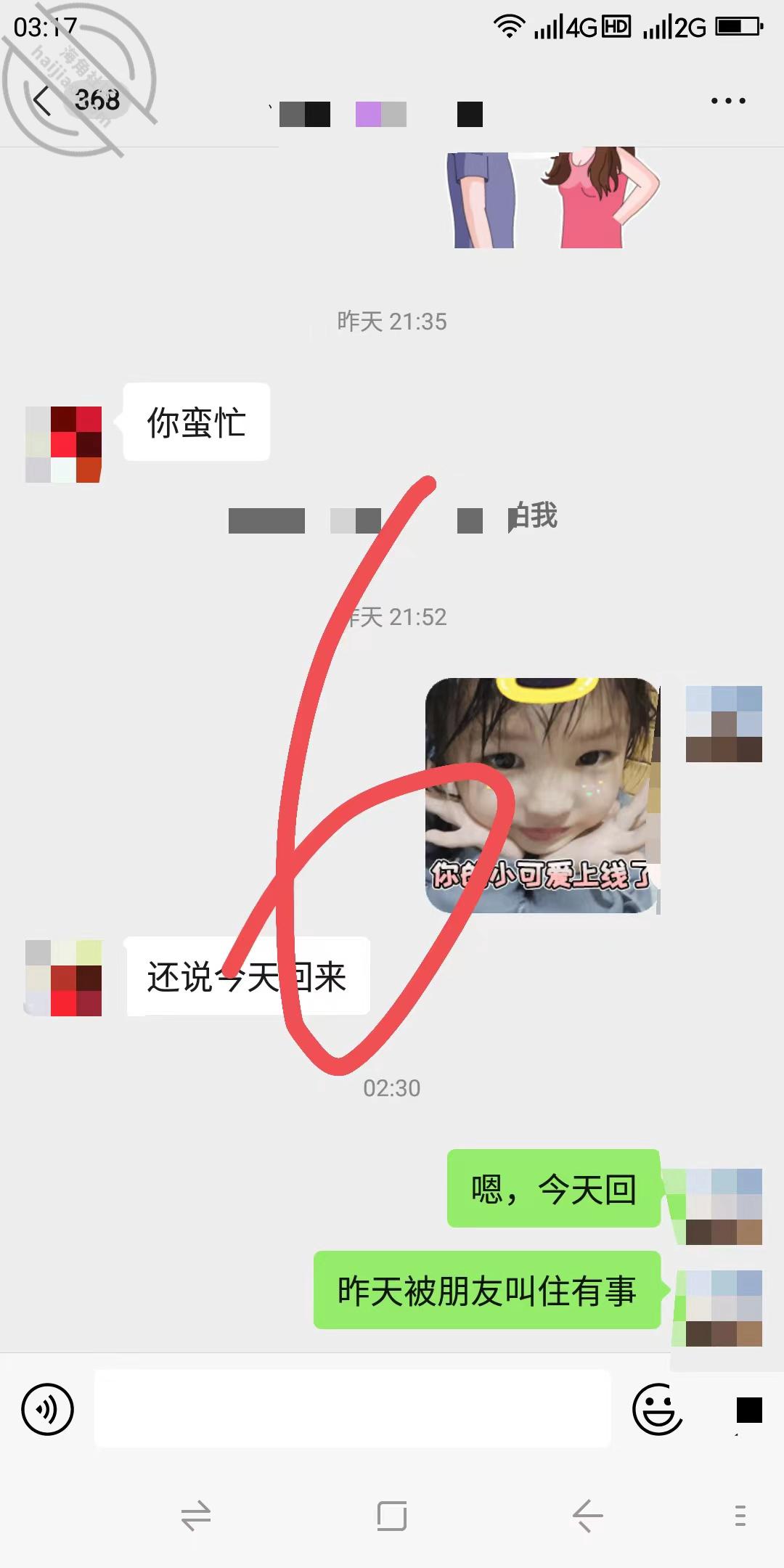Viewport: 784px width, 1568px height.
Task: Open the contact avatar beside 你蛮忙
Action: point(63,444)
